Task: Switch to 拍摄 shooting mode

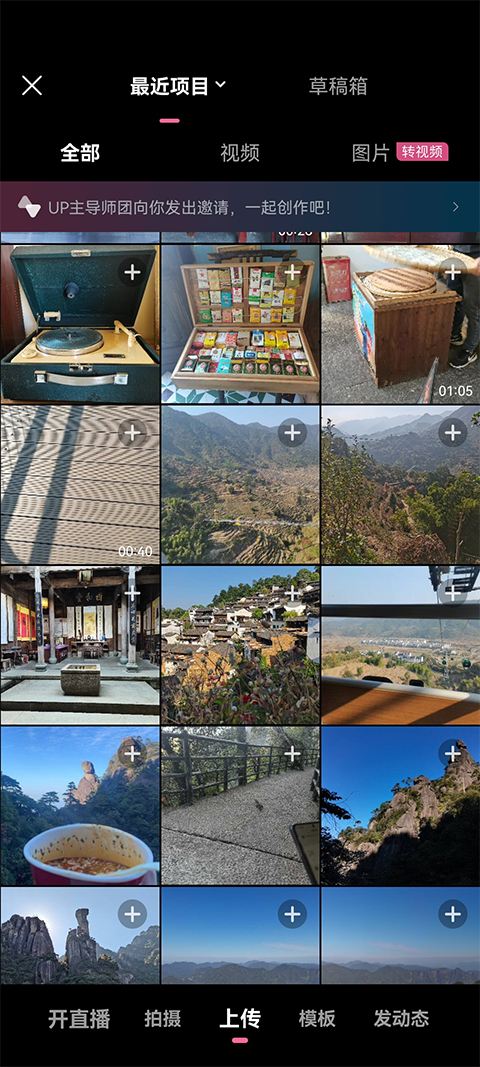Action: coord(163,1019)
